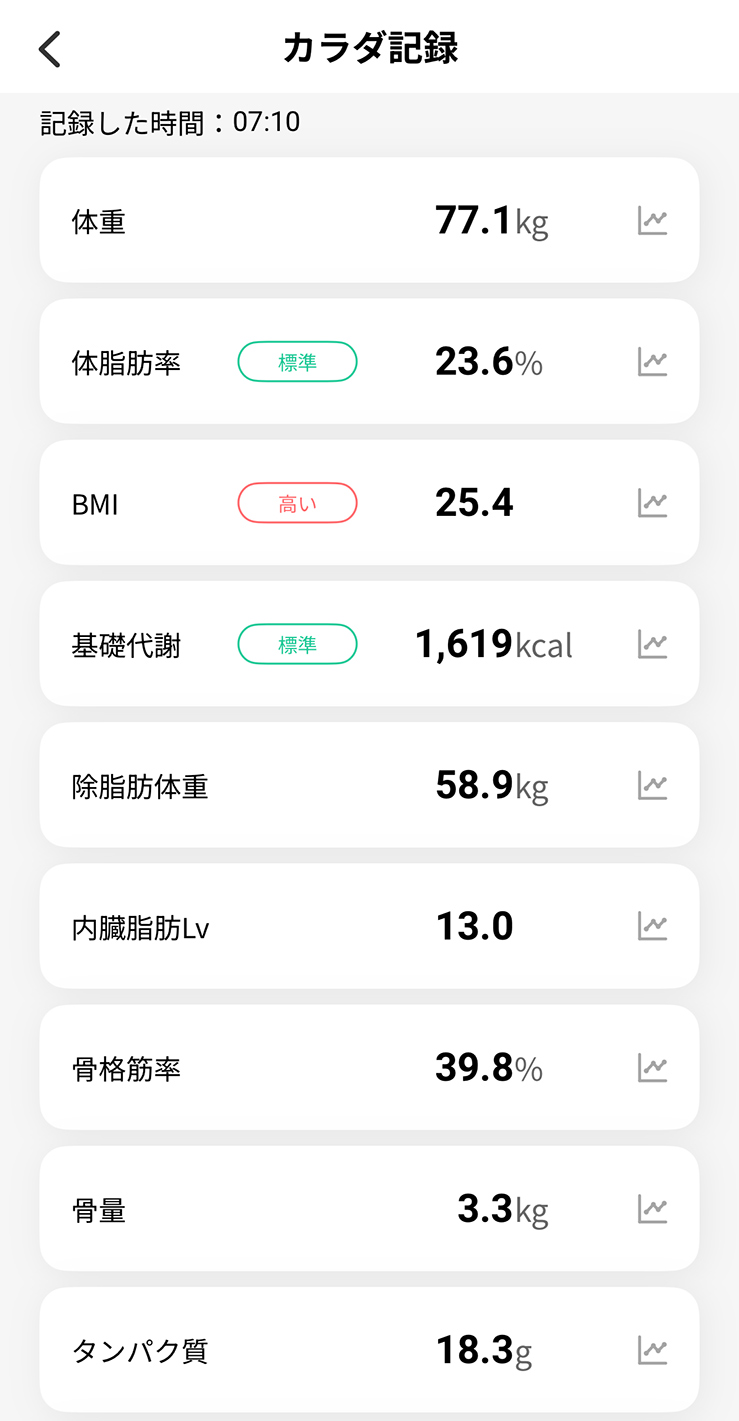Open the bone mass (骨量) graph icon
Viewport: 739px width, 1421px height.
pos(652,1208)
